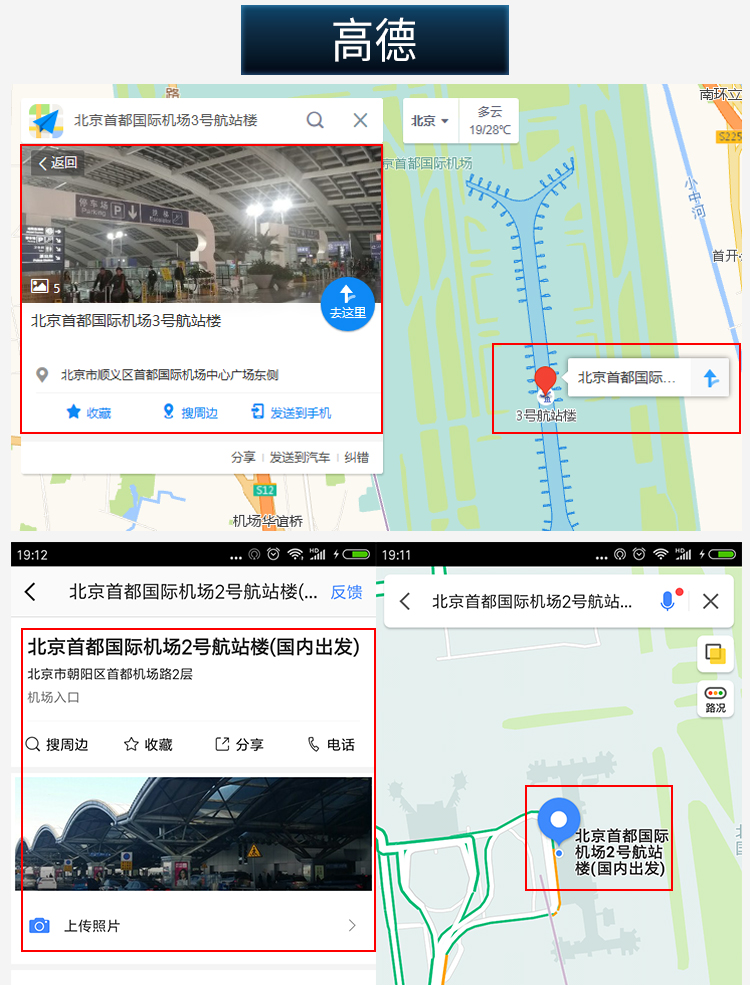Tap blue route arrow beside 北京首都国际 map label
750x985 pixels.
pyautogui.click(x=710, y=377)
